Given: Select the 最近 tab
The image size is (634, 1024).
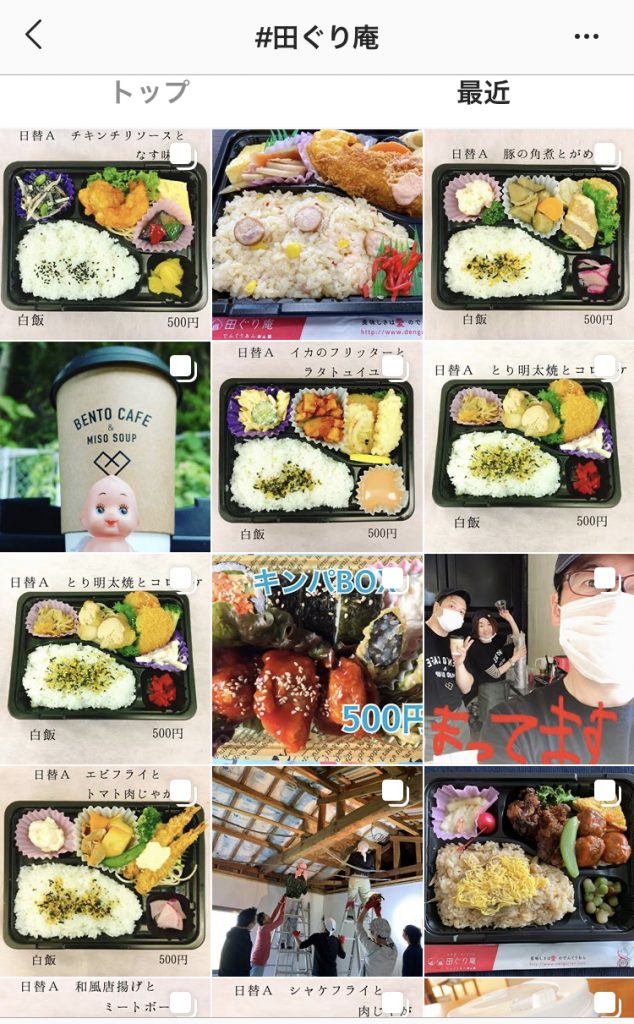Looking at the screenshot, I should pyautogui.click(x=483, y=93).
